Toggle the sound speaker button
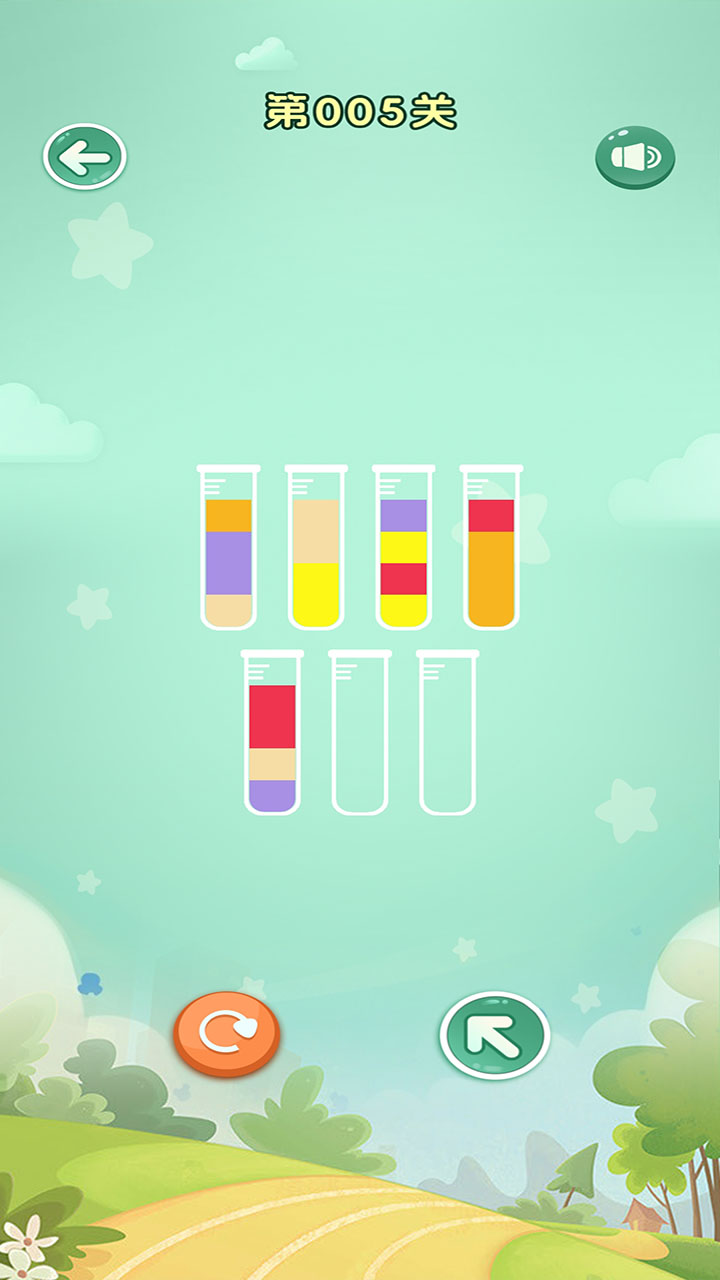Image resolution: width=720 pixels, height=1280 pixels. pyautogui.click(x=635, y=158)
